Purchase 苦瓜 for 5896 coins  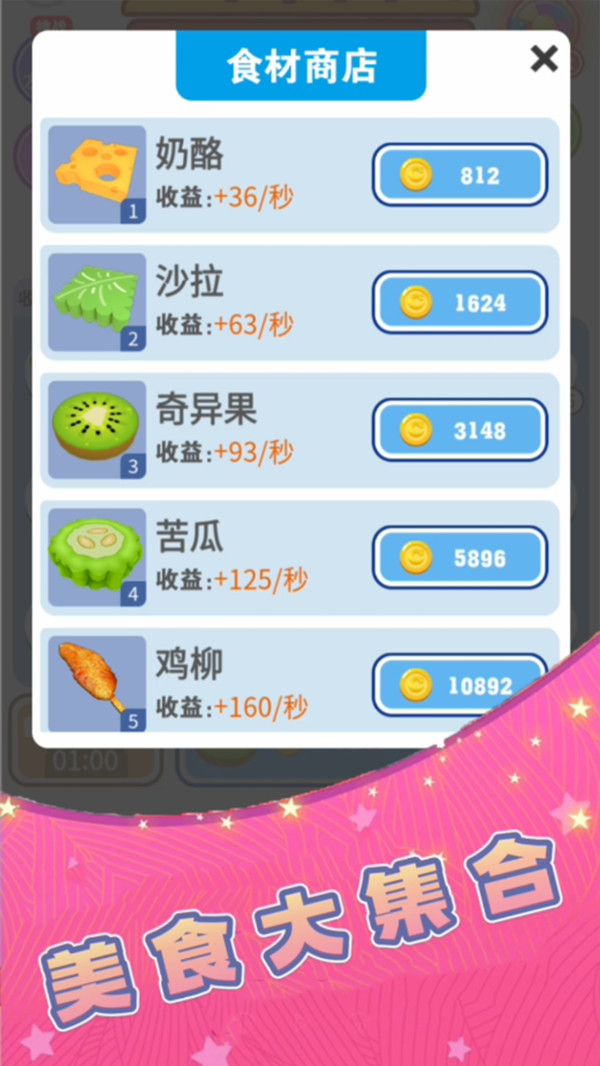click(460, 557)
